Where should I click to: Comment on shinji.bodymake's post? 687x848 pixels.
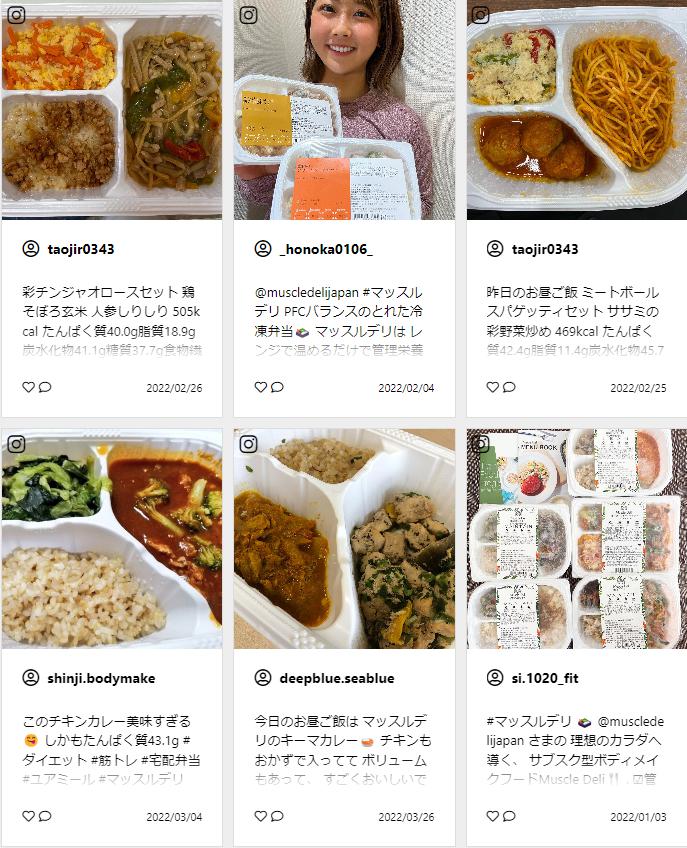(x=45, y=816)
